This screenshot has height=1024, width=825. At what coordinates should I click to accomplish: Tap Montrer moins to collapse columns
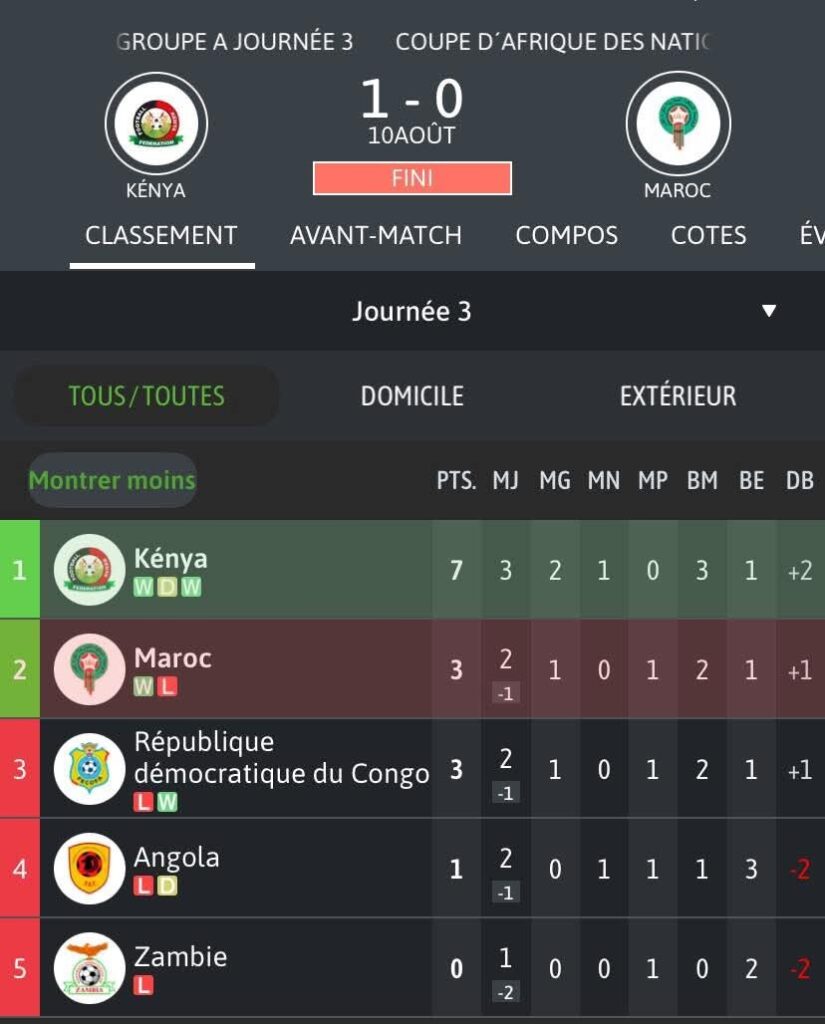click(x=112, y=480)
